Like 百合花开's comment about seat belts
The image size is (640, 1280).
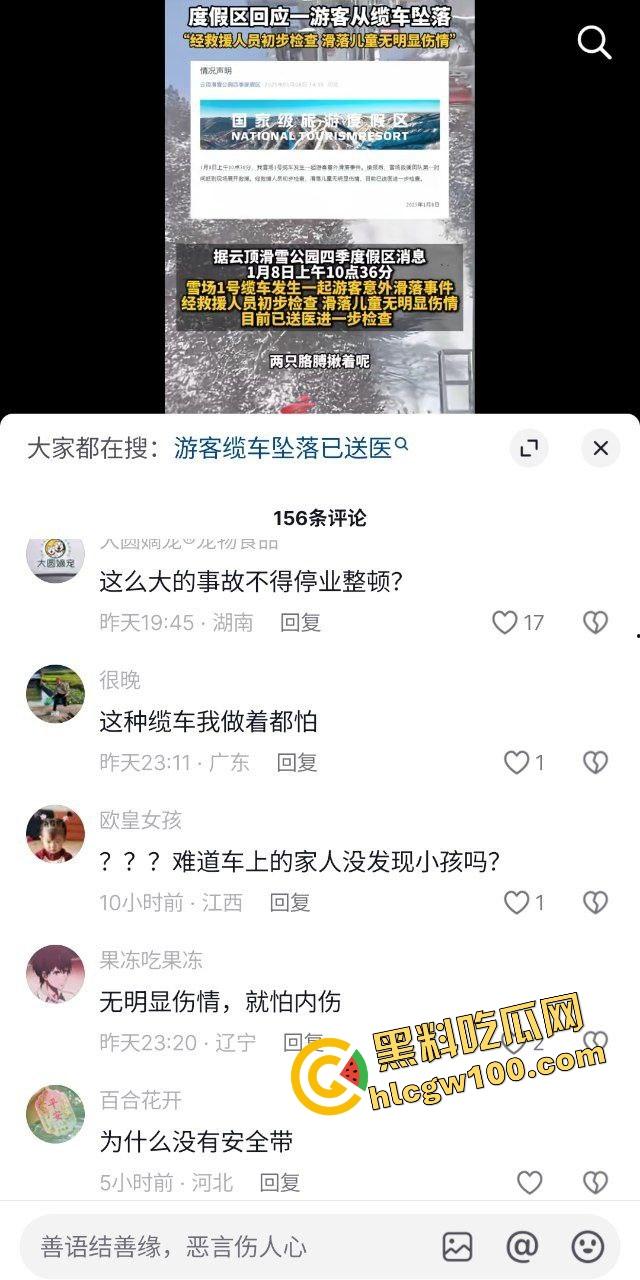(x=529, y=1182)
